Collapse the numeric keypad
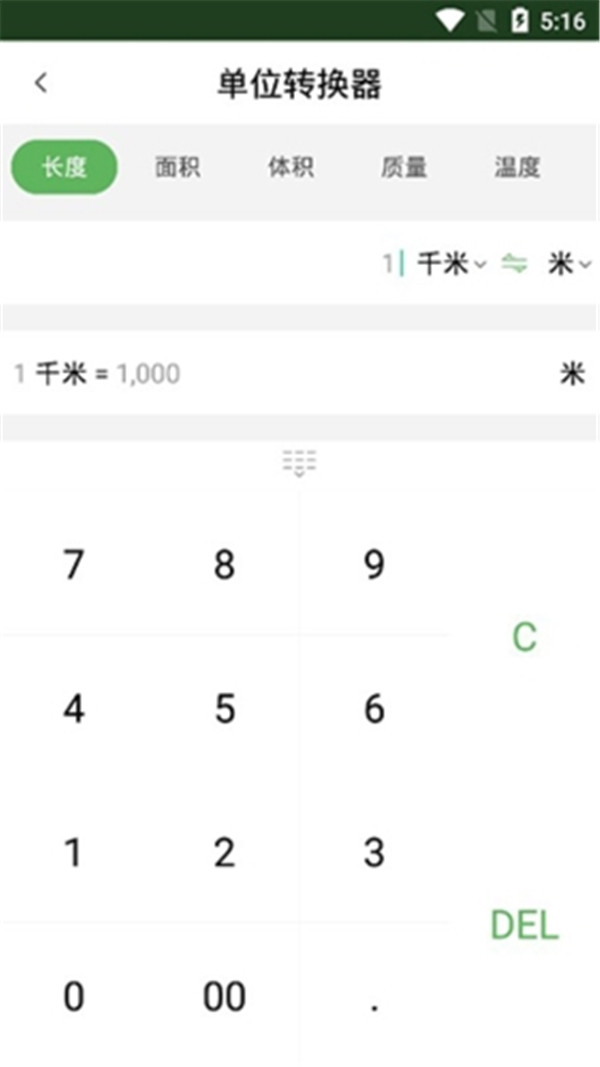Image resolution: width=600 pixels, height=1067 pixels. [299, 463]
